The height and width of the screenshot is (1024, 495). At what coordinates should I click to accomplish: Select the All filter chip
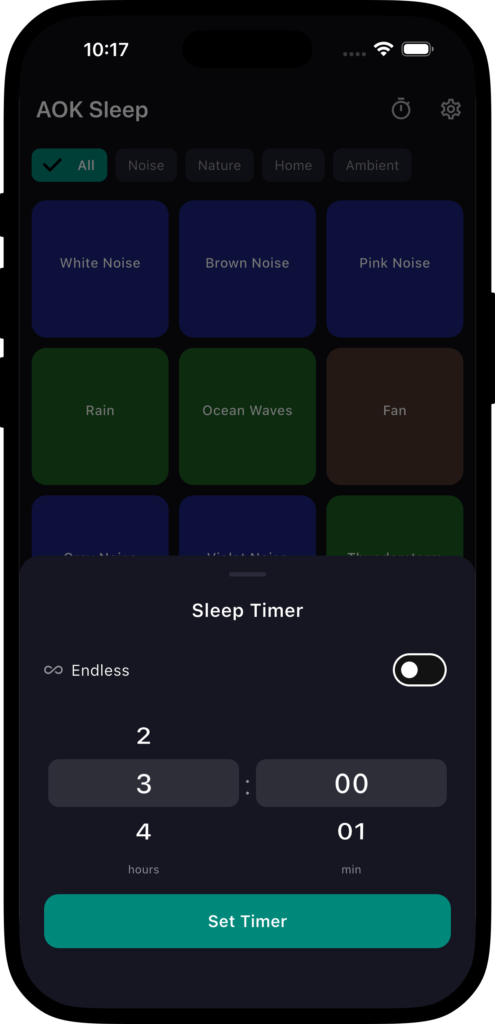pyautogui.click(x=69, y=165)
